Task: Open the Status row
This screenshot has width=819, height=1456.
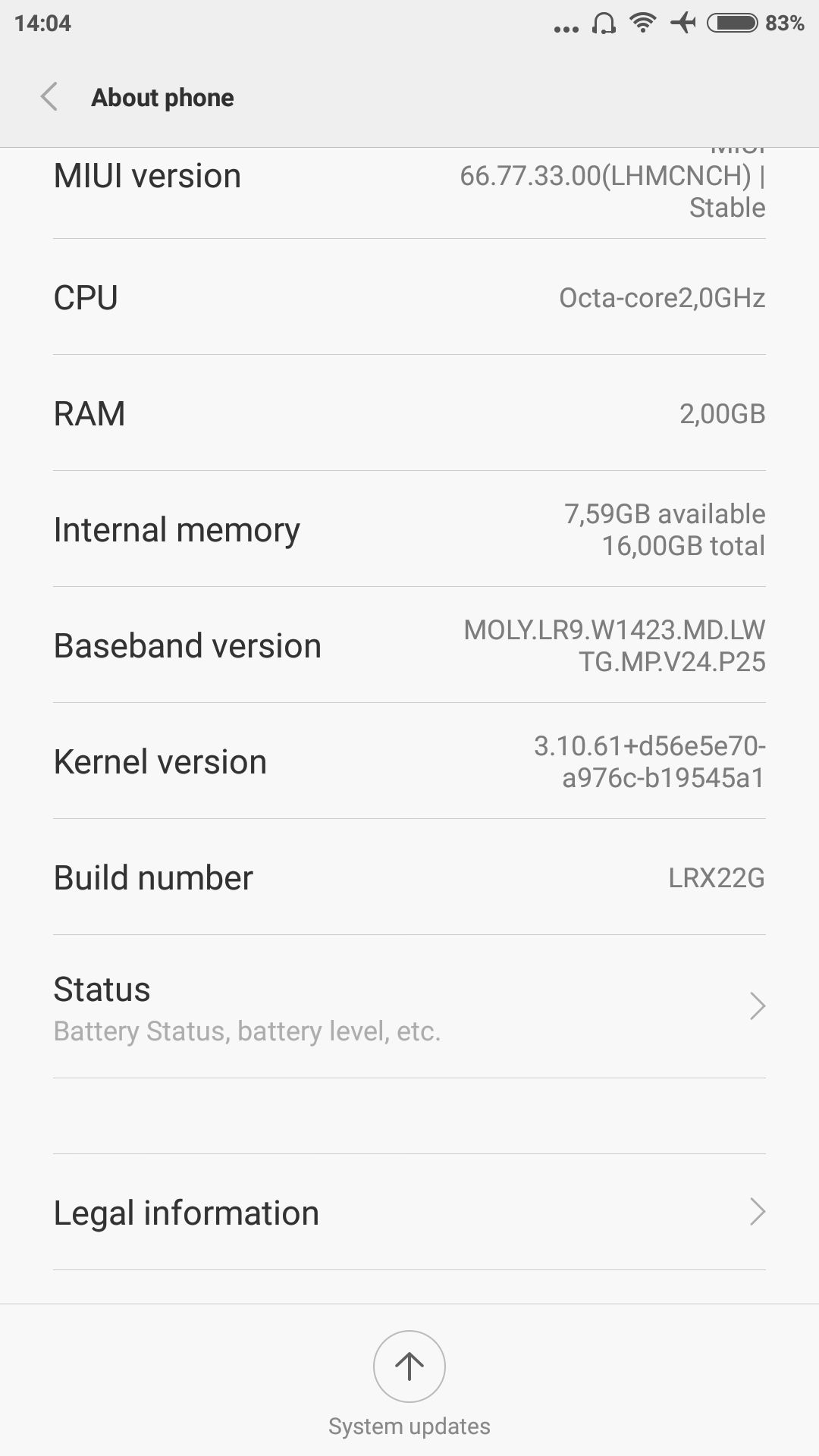Action: (x=409, y=1006)
